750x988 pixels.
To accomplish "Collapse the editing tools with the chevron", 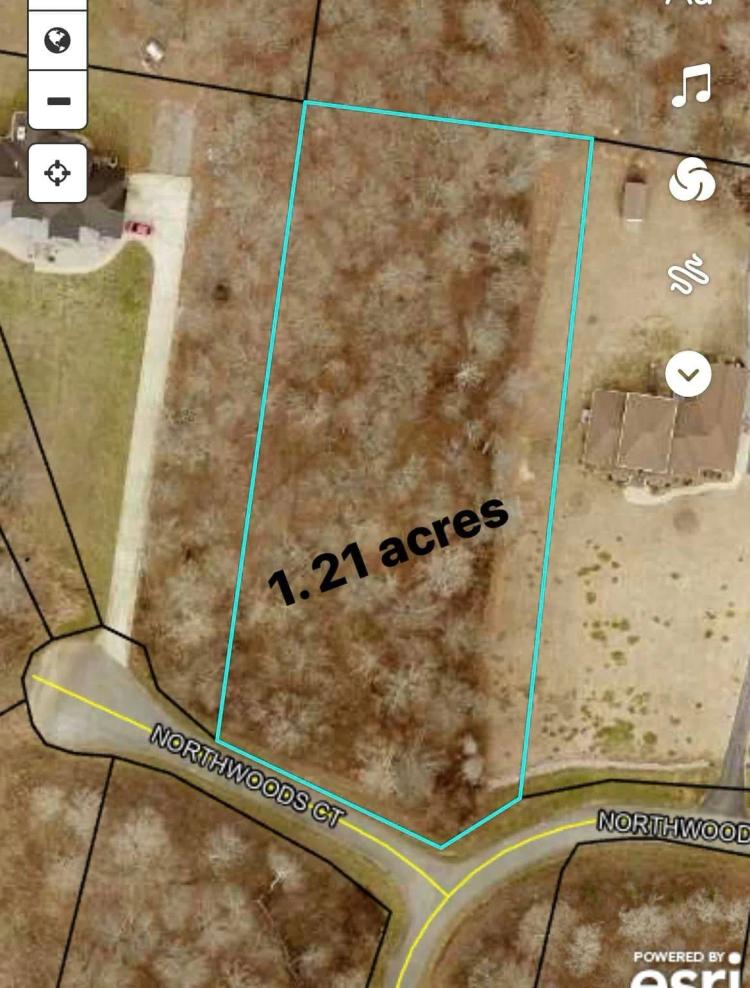I will 689,376.
